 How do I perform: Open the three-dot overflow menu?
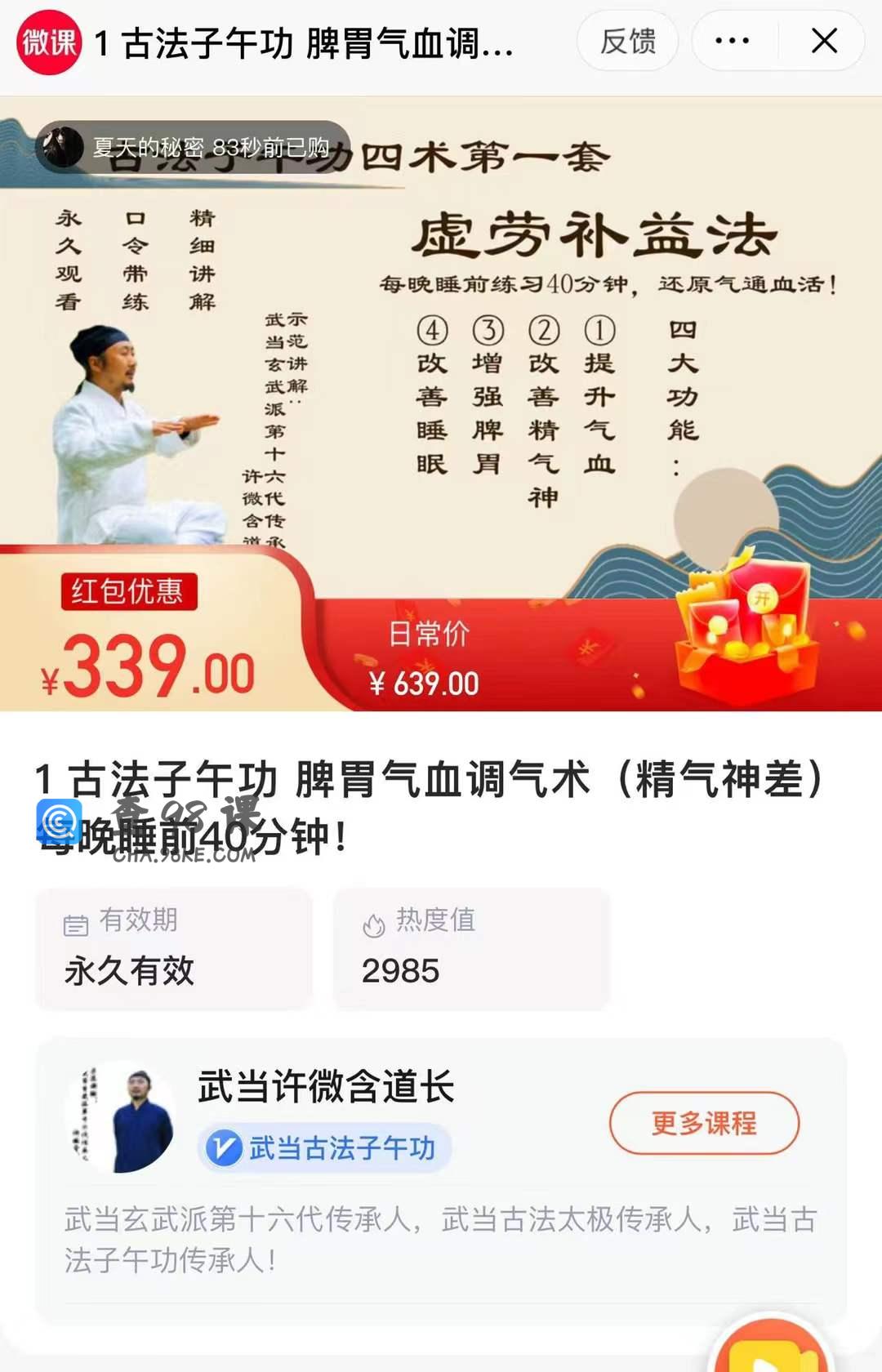pos(732,41)
